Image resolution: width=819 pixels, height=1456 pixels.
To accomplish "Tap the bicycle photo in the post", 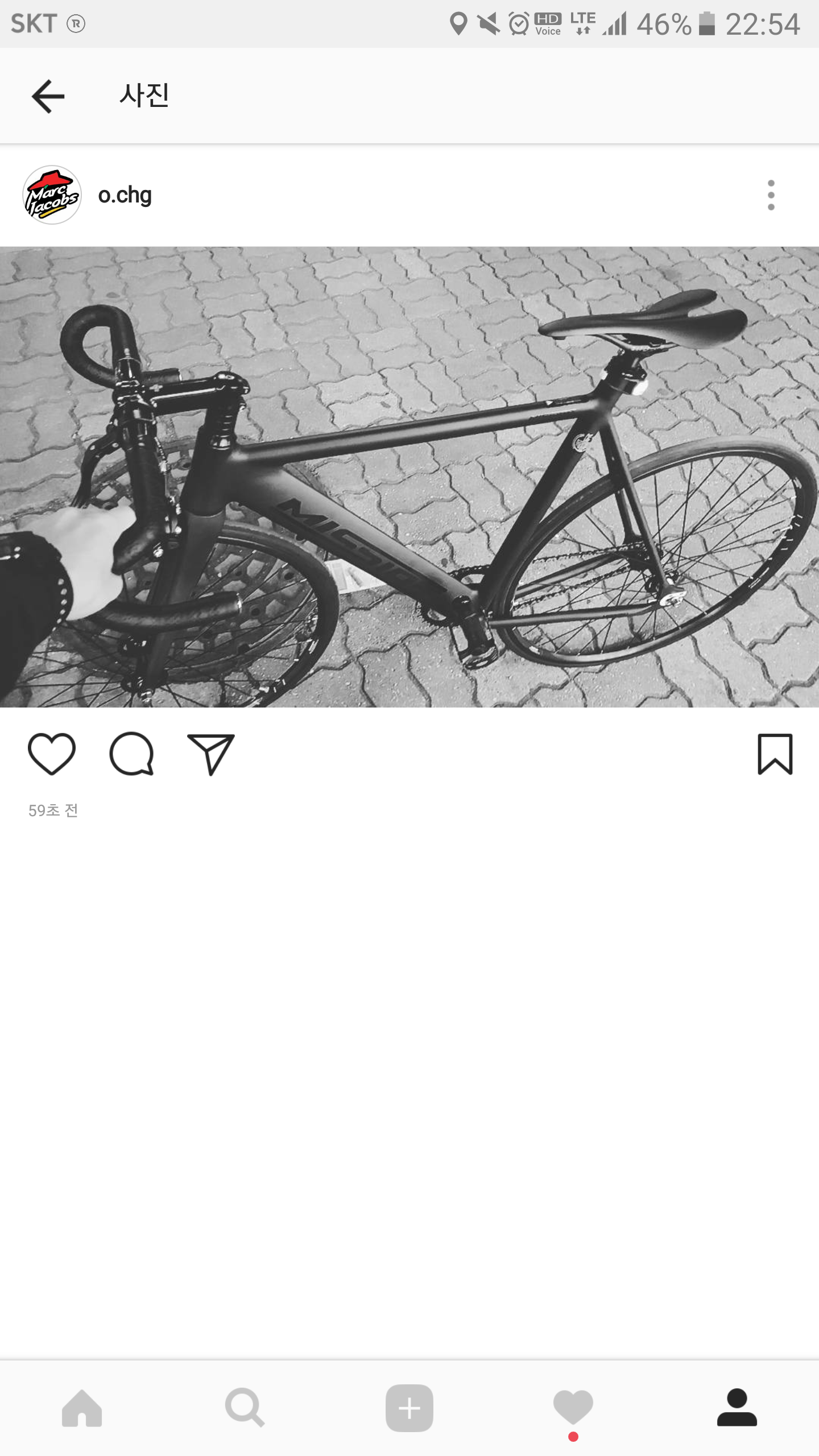I will pos(409,477).
